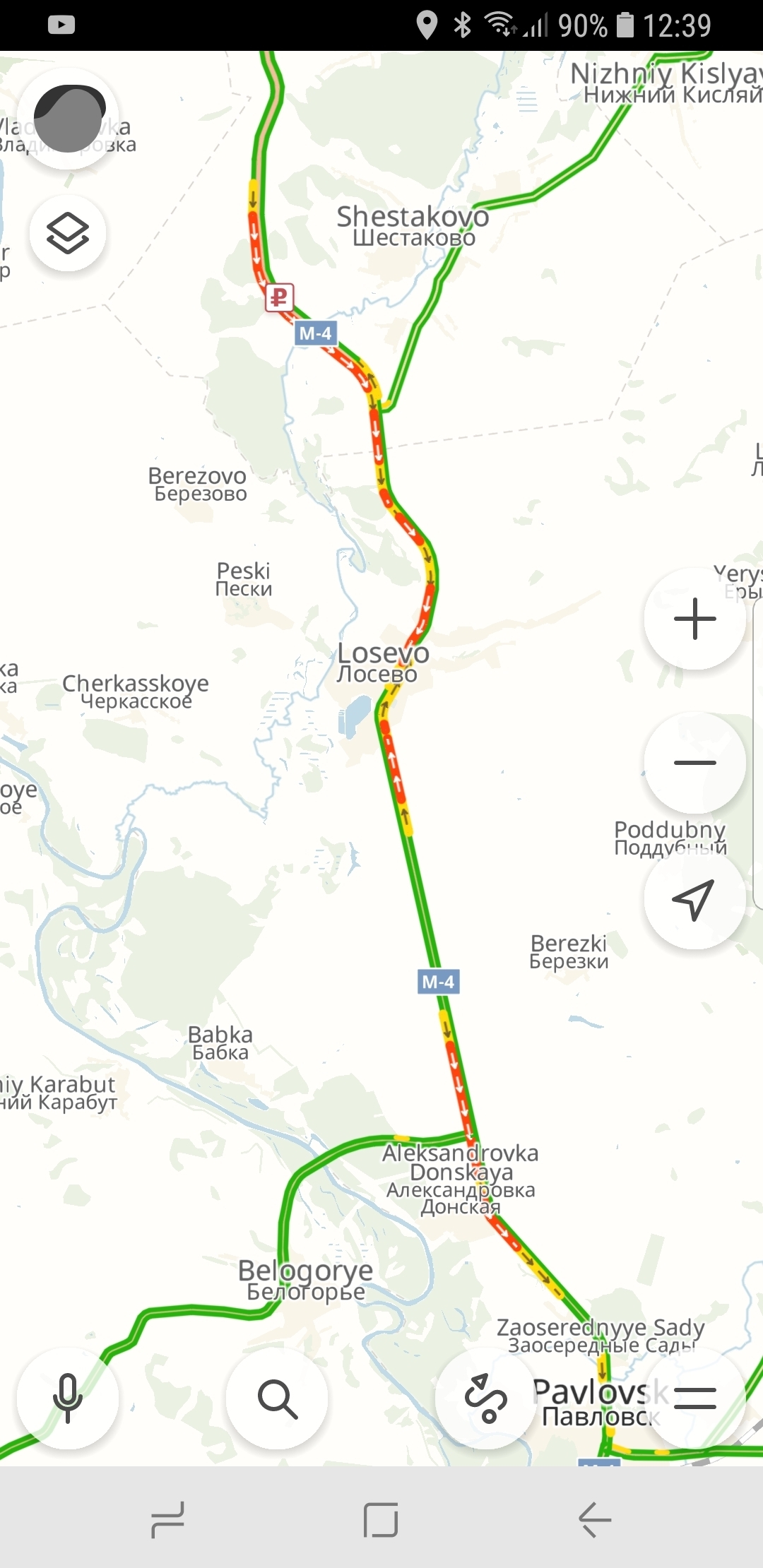The image size is (763, 1568).
Task: Zoom in with the plus button
Action: pyautogui.click(x=695, y=619)
